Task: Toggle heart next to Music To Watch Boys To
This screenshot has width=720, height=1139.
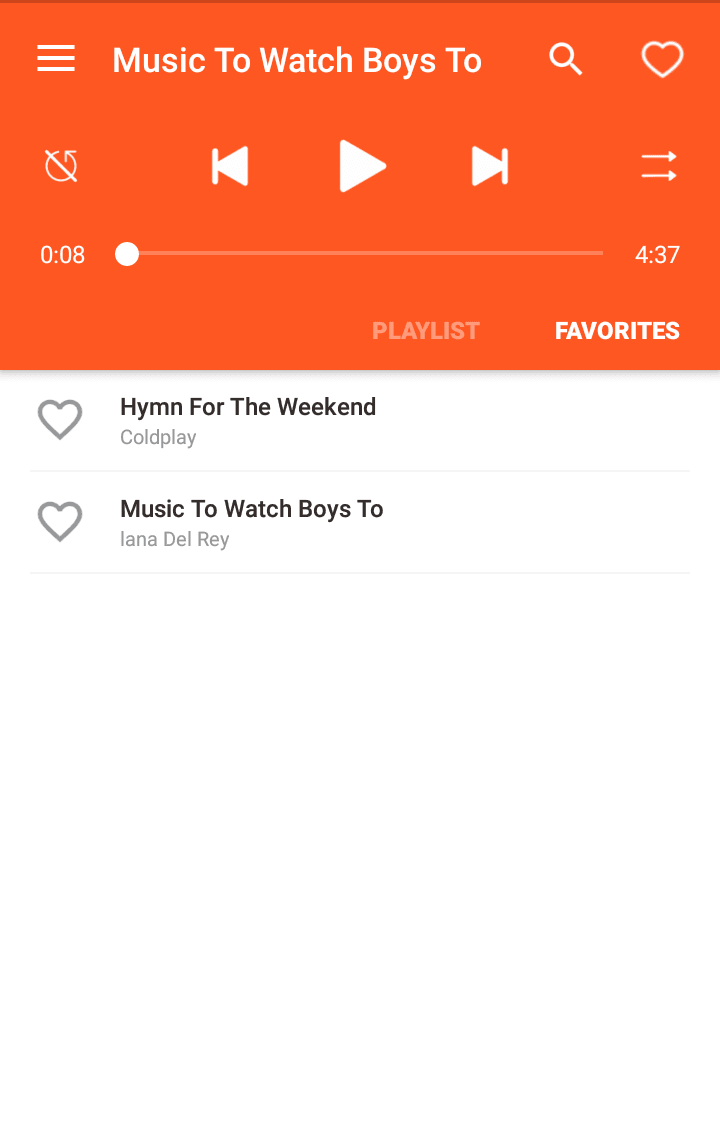Action: (x=60, y=522)
